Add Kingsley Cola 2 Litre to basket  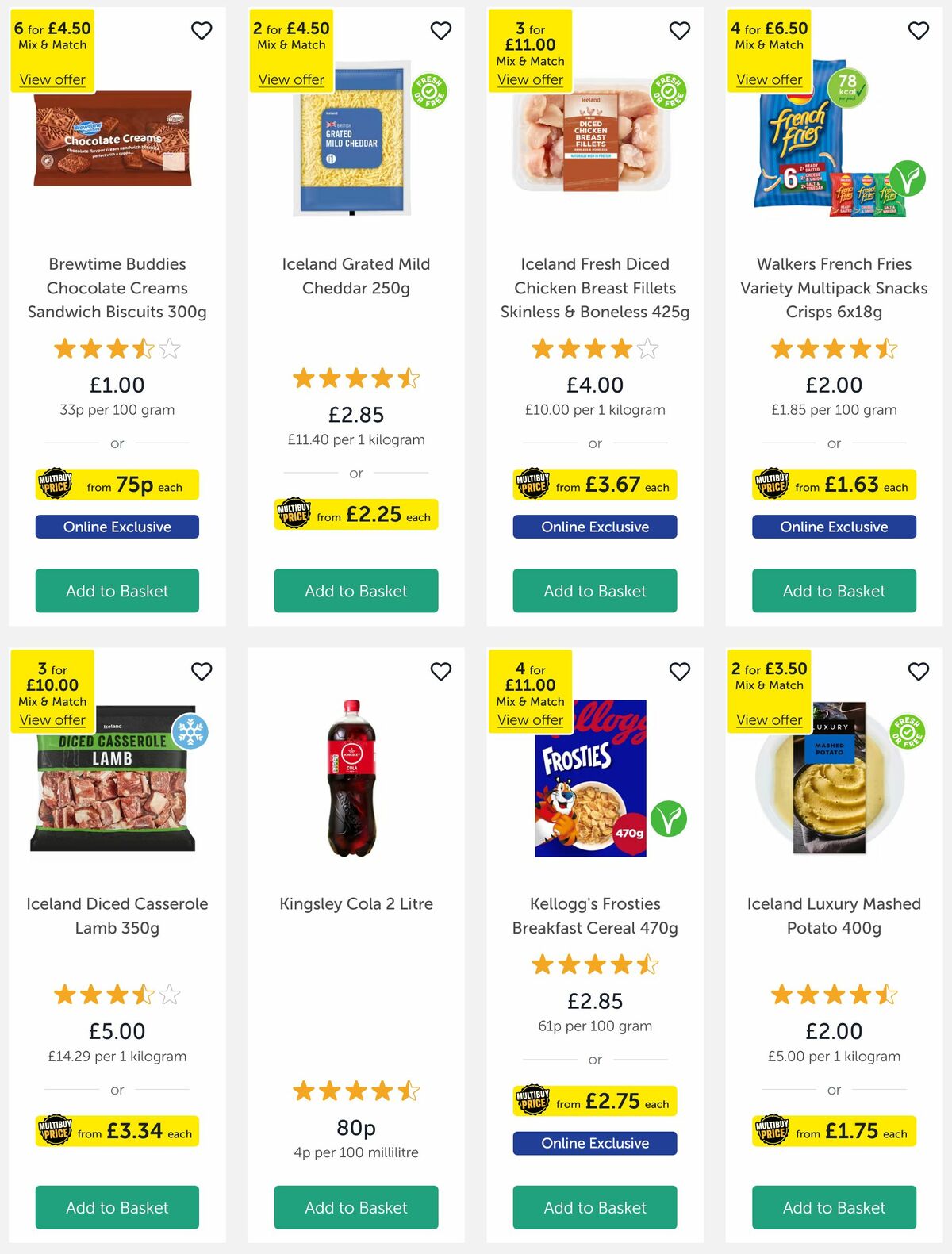355,1207
